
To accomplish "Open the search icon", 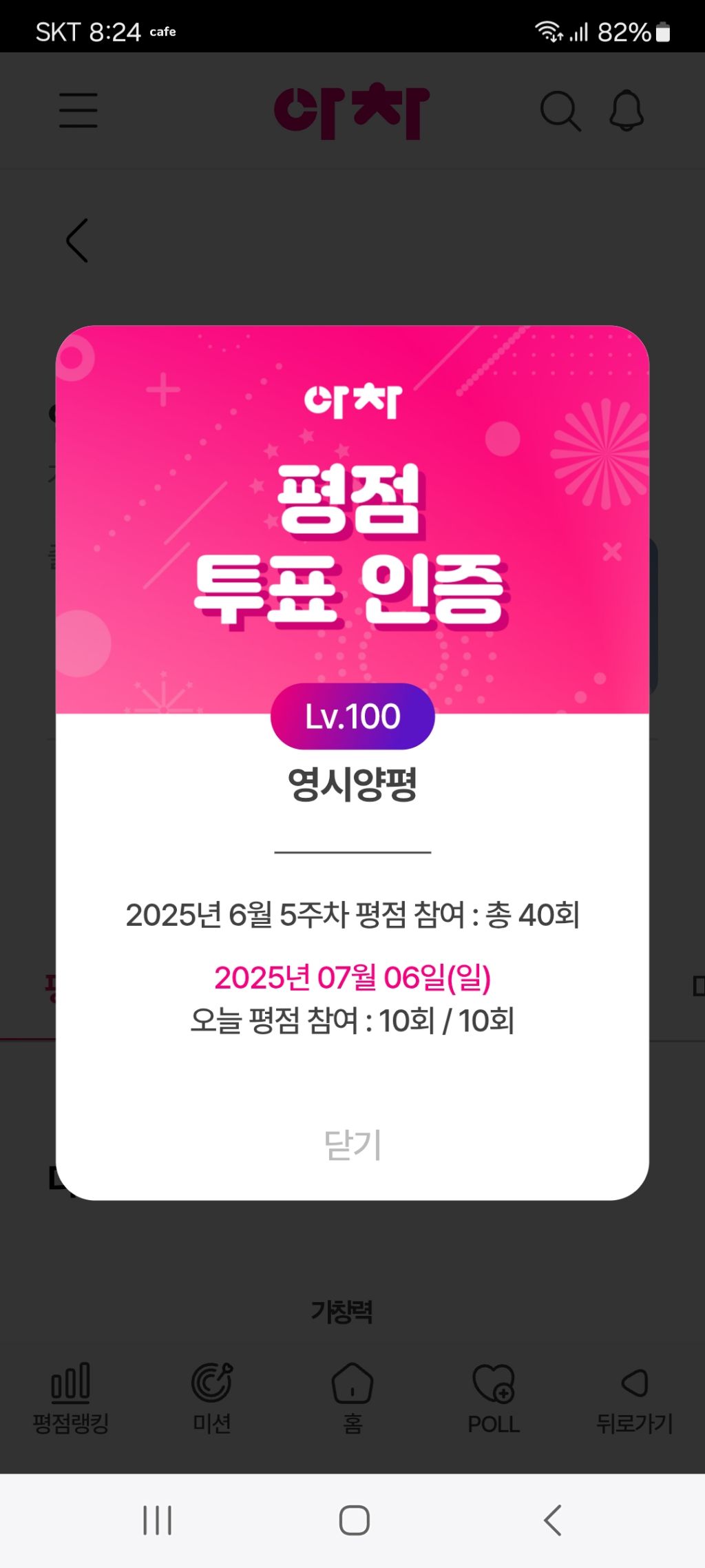I will [560, 111].
